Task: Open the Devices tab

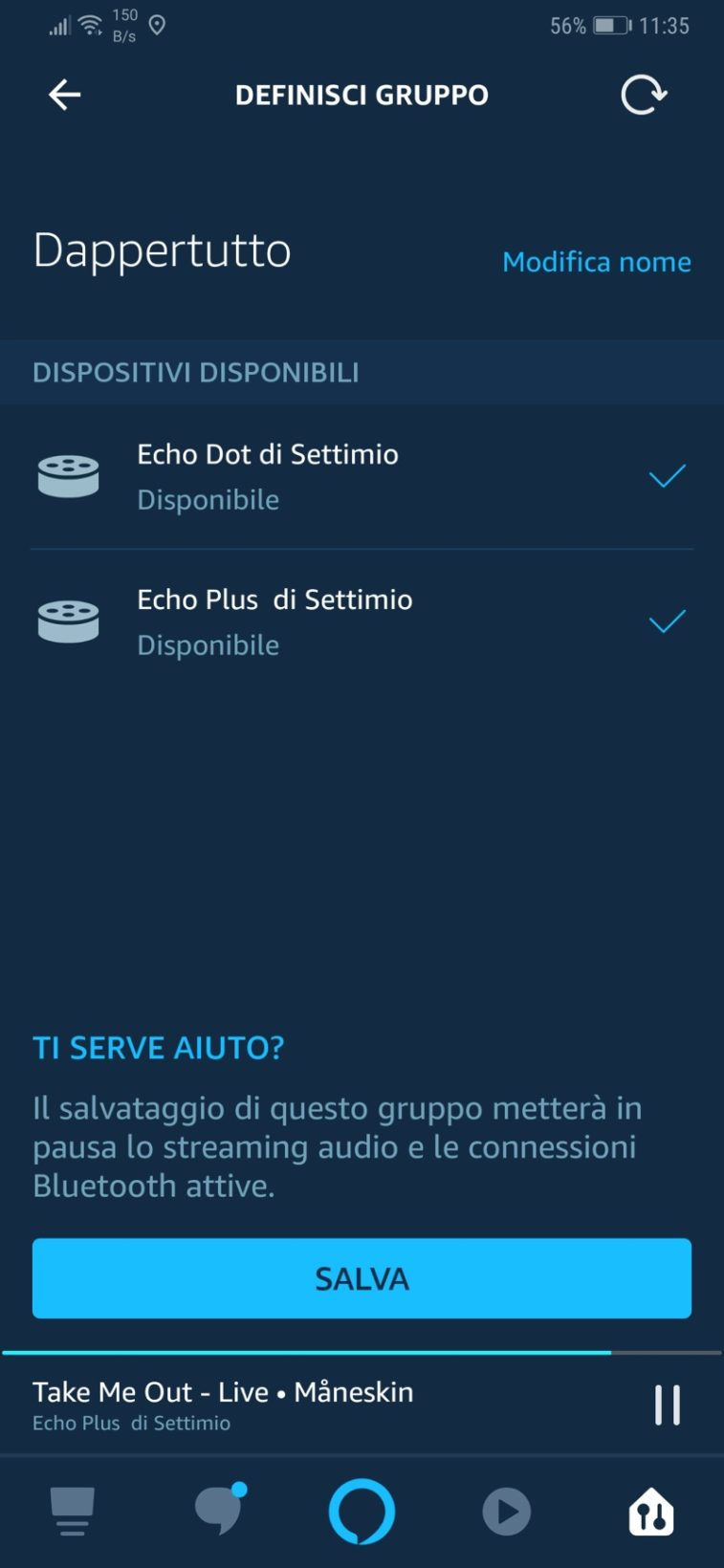Action: click(x=651, y=1512)
